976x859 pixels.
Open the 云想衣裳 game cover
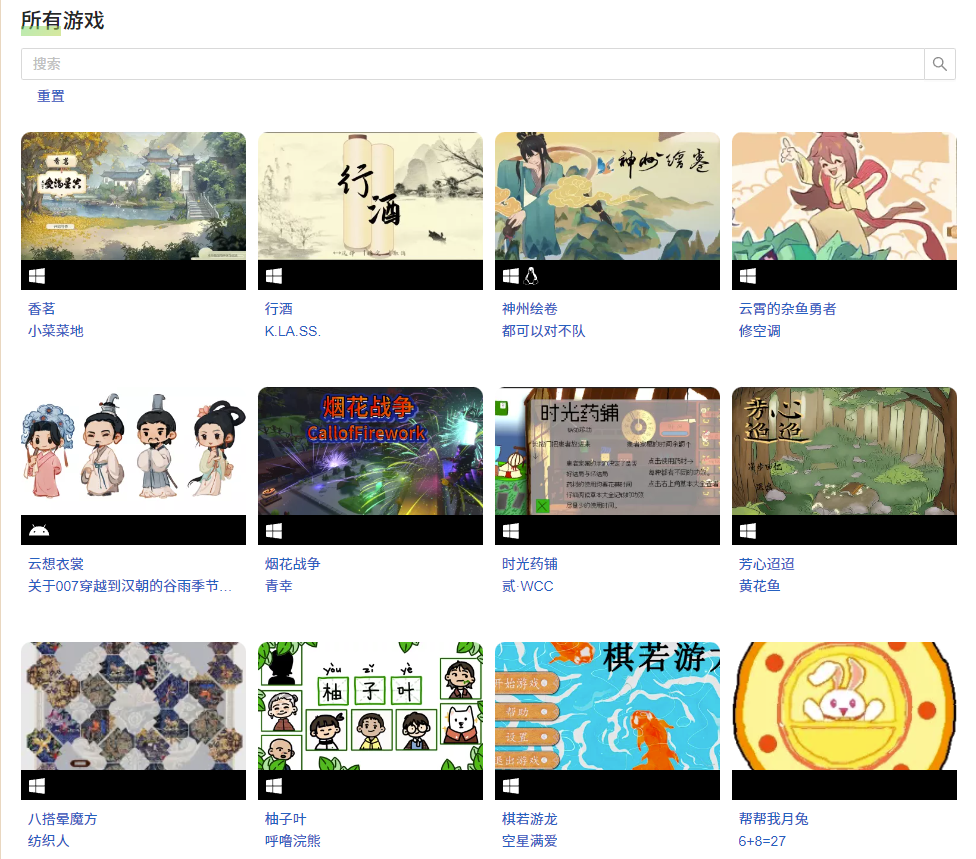(x=133, y=451)
